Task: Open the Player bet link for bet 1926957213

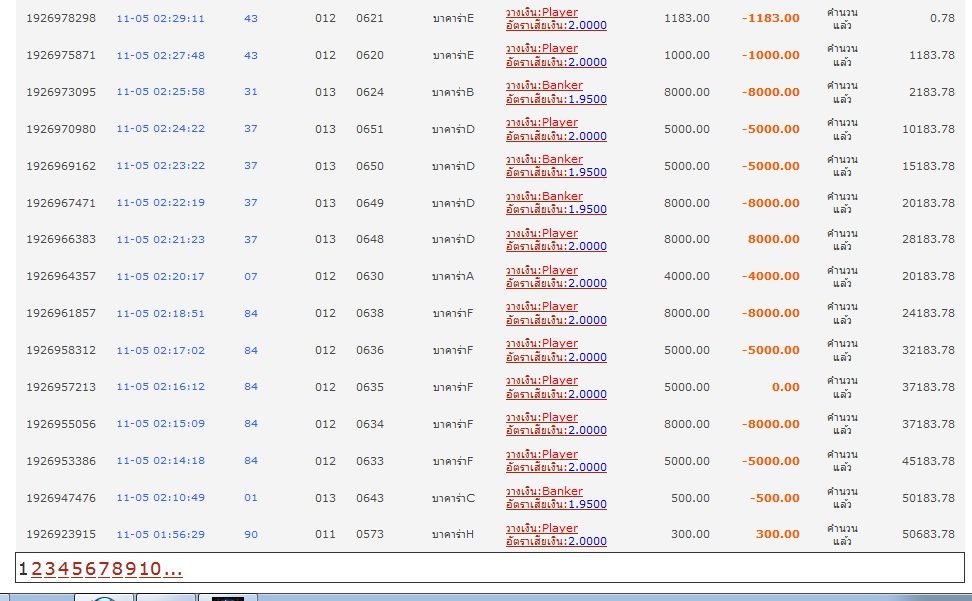Action: (541, 380)
